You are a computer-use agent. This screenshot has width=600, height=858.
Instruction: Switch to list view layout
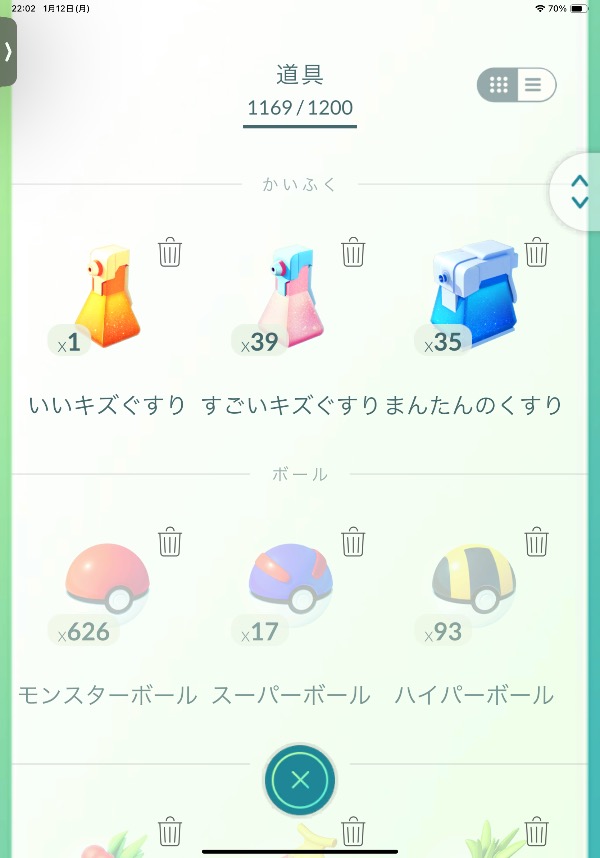click(x=534, y=85)
